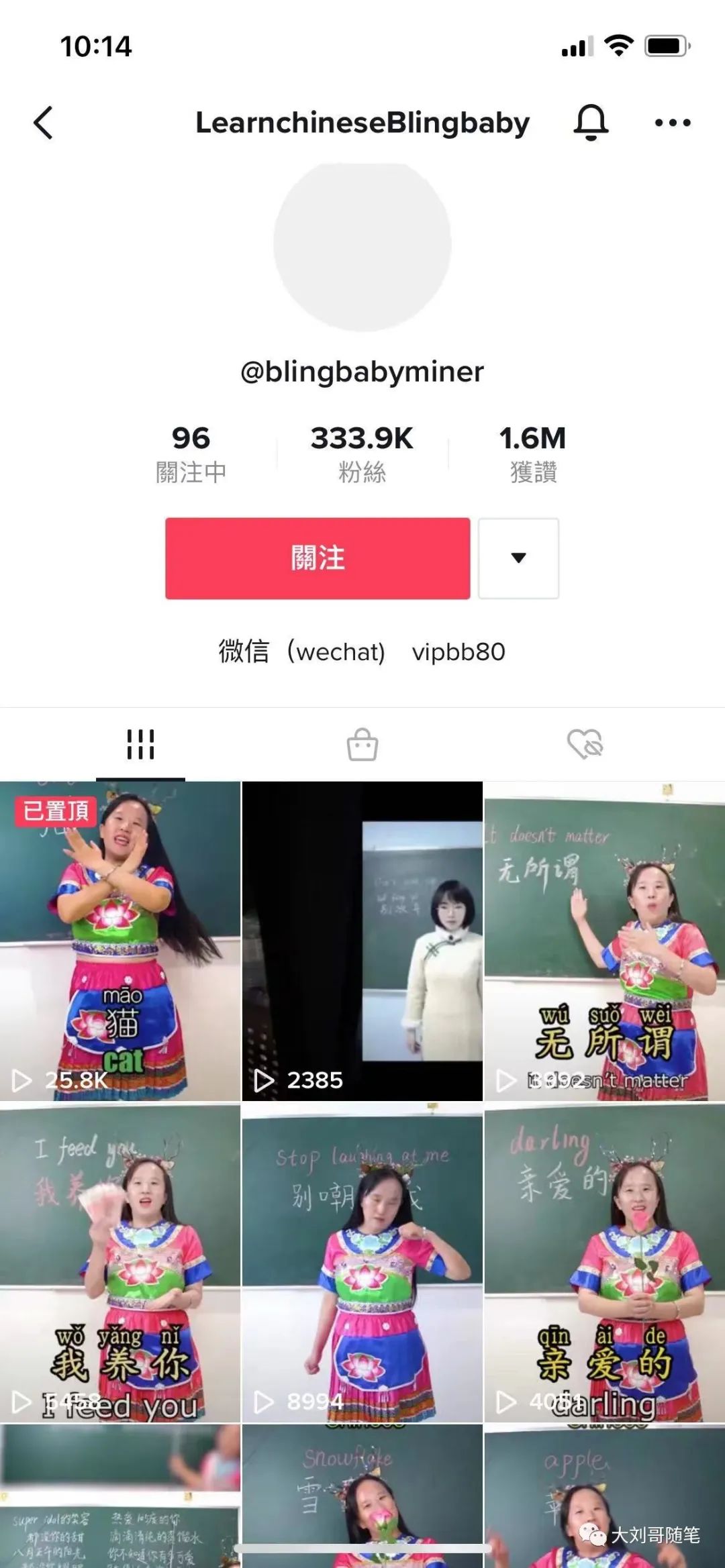Screen dimensions: 725x1568
Task: Open the three-dot overflow menu
Action: pos(672,123)
